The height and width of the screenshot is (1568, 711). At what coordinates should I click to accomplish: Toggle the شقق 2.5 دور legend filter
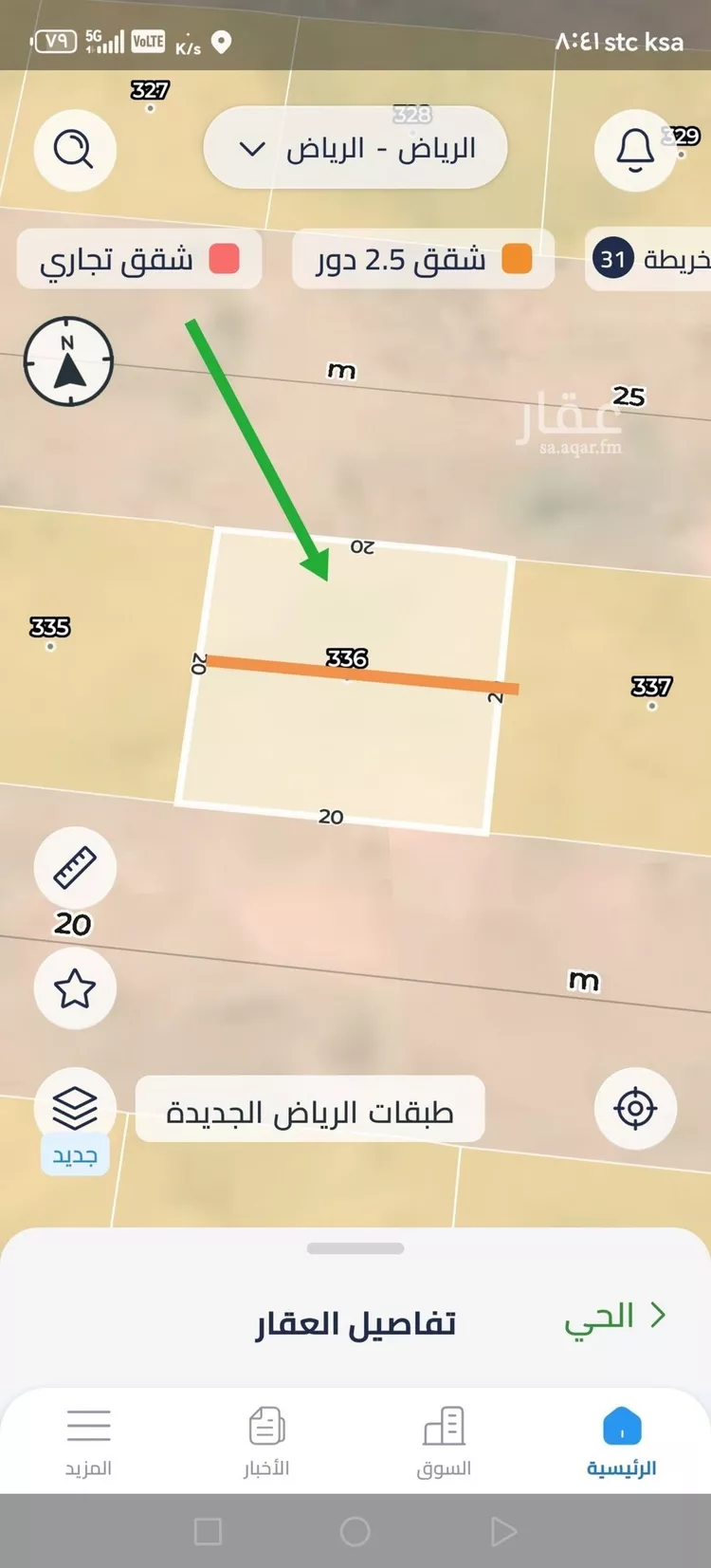click(422, 258)
